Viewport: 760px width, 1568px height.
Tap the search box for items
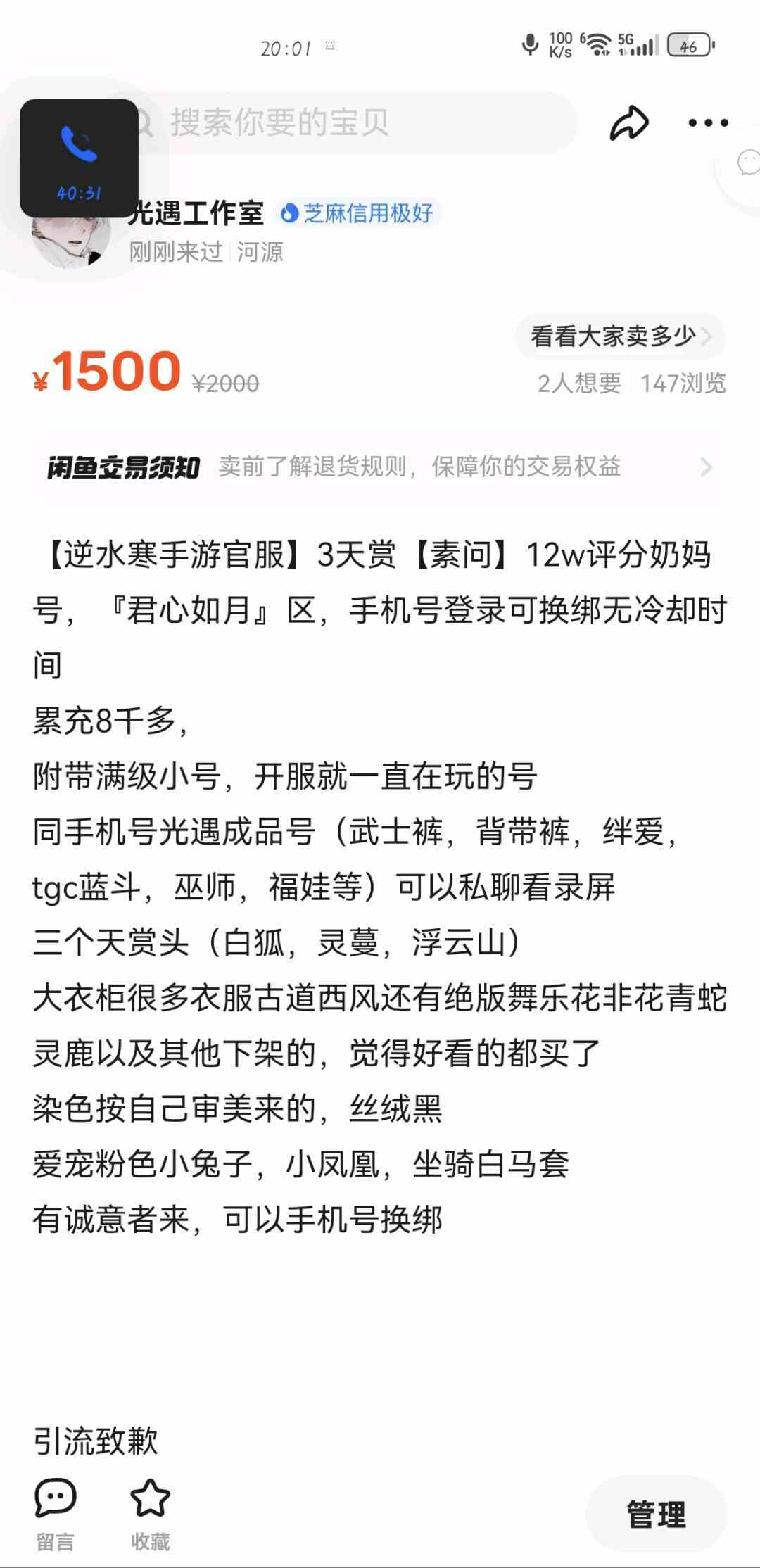pyautogui.click(x=352, y=122)
